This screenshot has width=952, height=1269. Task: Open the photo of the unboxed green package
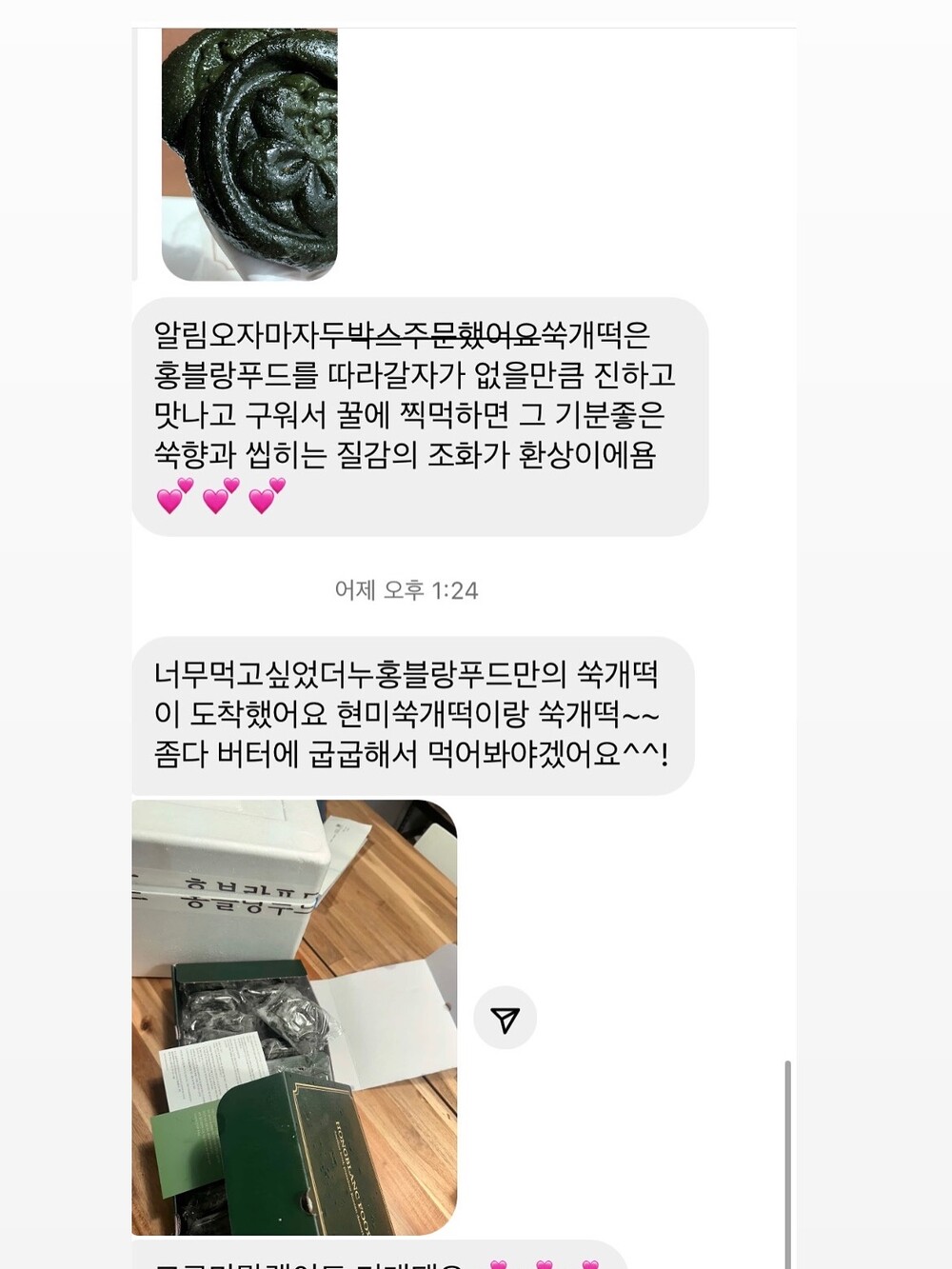[x=294, y=1018]
